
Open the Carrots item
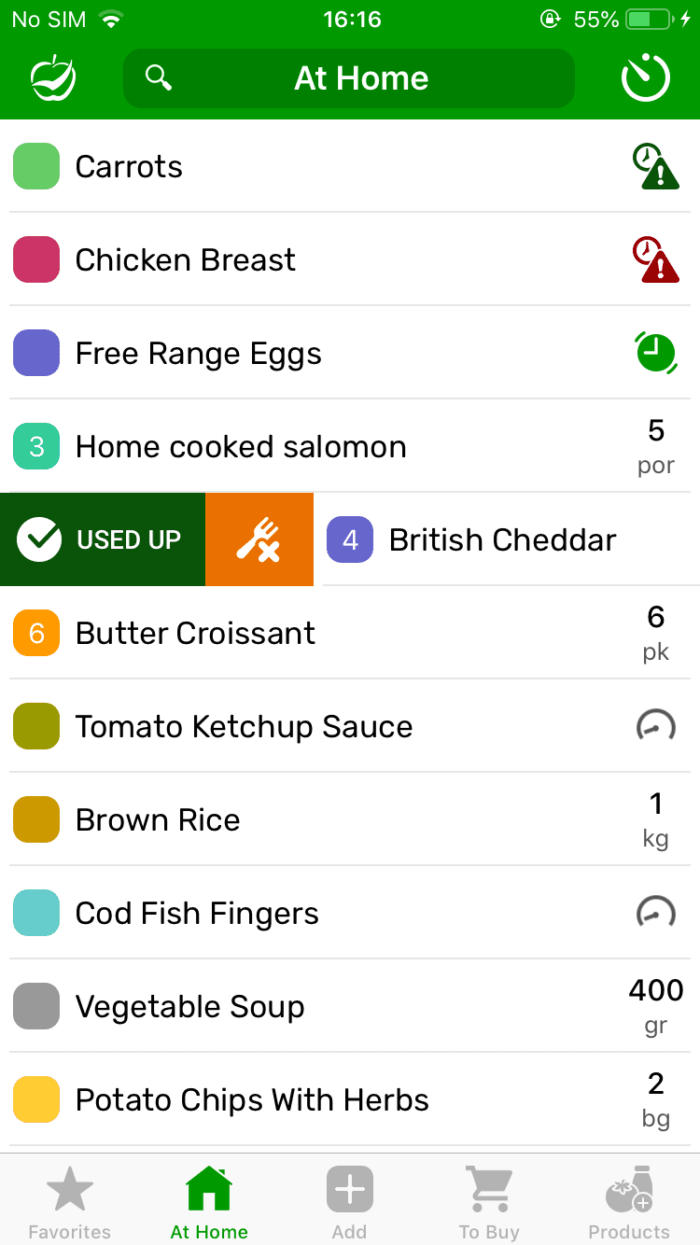(350, 166)
